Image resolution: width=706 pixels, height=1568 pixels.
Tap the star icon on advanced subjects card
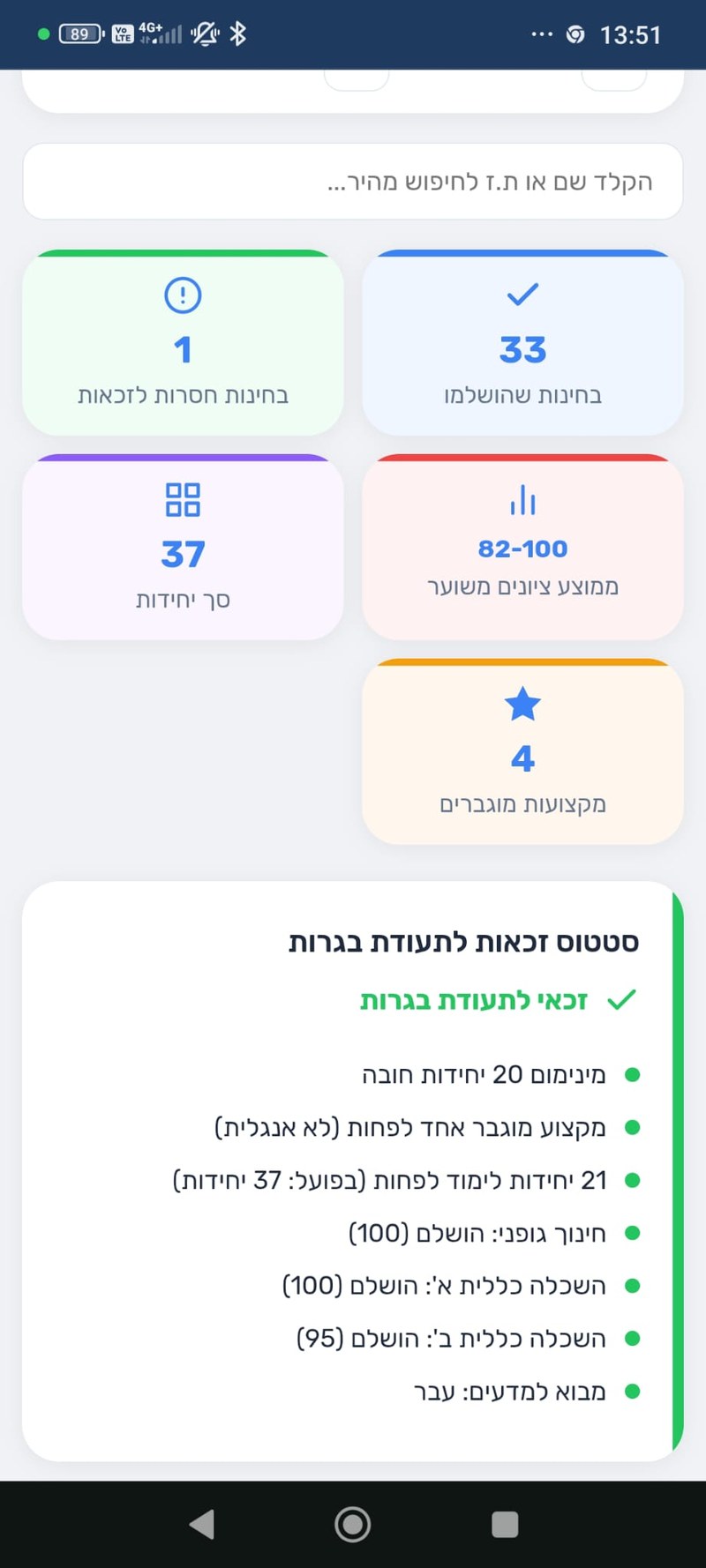click(x=522, y=704)
